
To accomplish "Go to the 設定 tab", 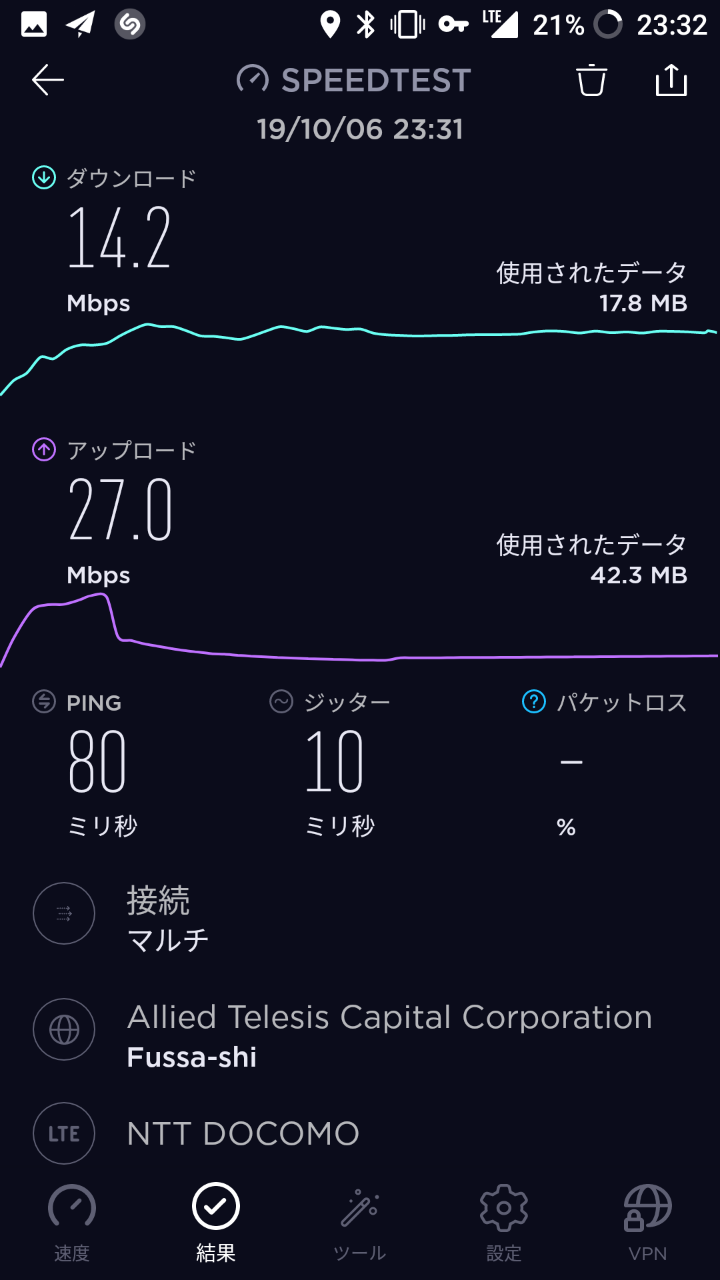I will [504, 1222].
